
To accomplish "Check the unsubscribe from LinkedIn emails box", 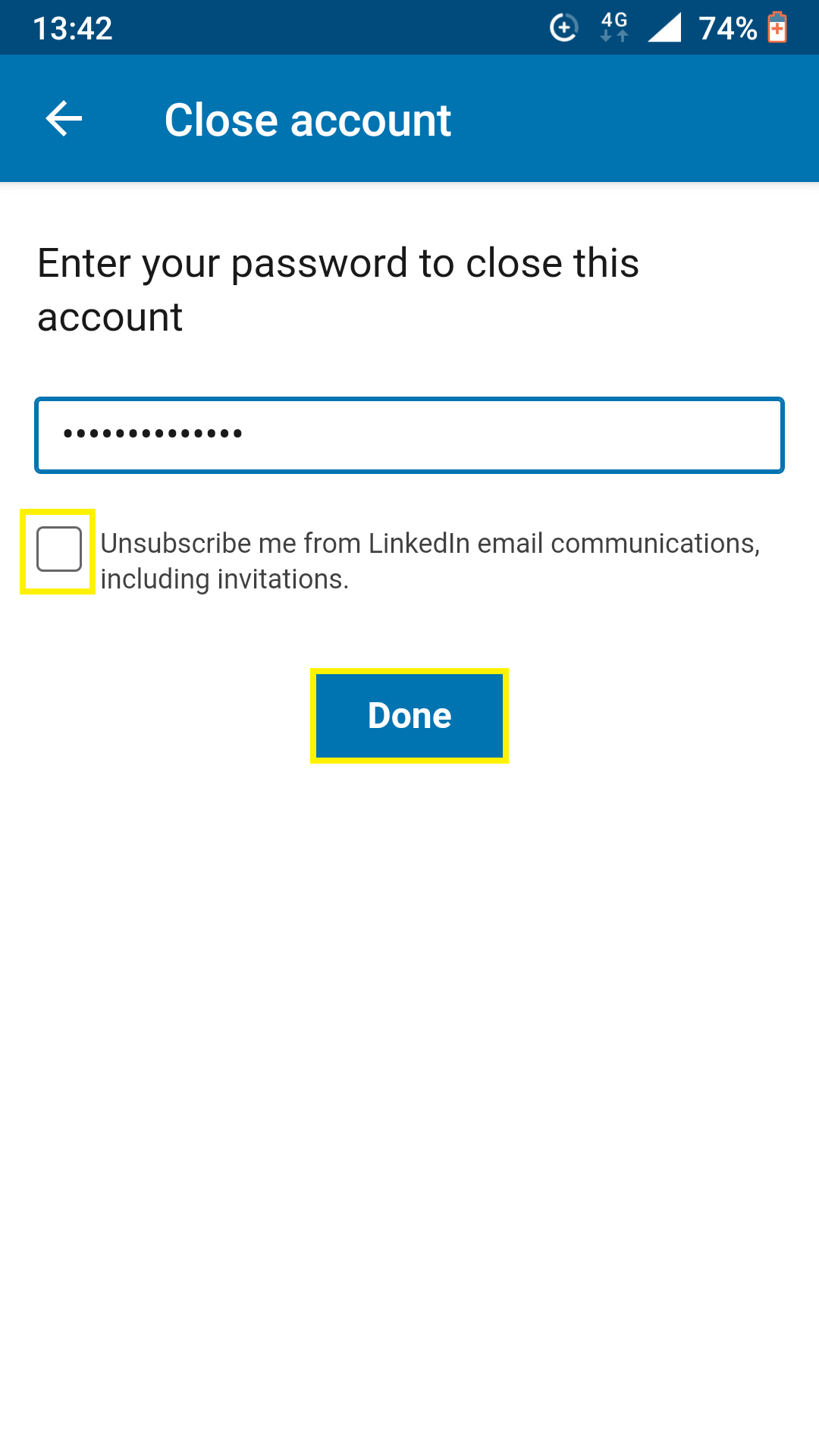I will pyautogui.click(x=59, y=549).
